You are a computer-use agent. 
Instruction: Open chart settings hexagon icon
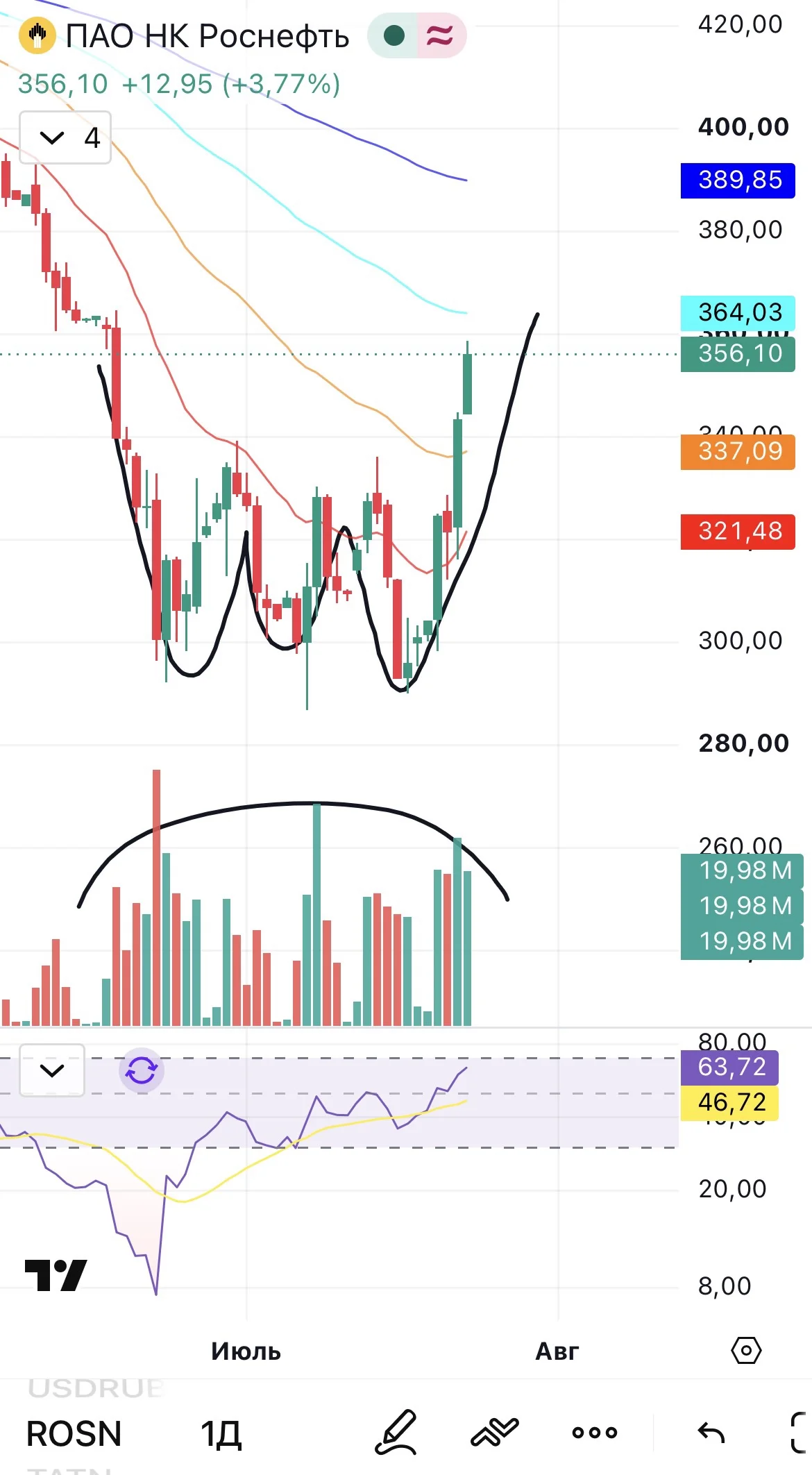(746, 1351)
